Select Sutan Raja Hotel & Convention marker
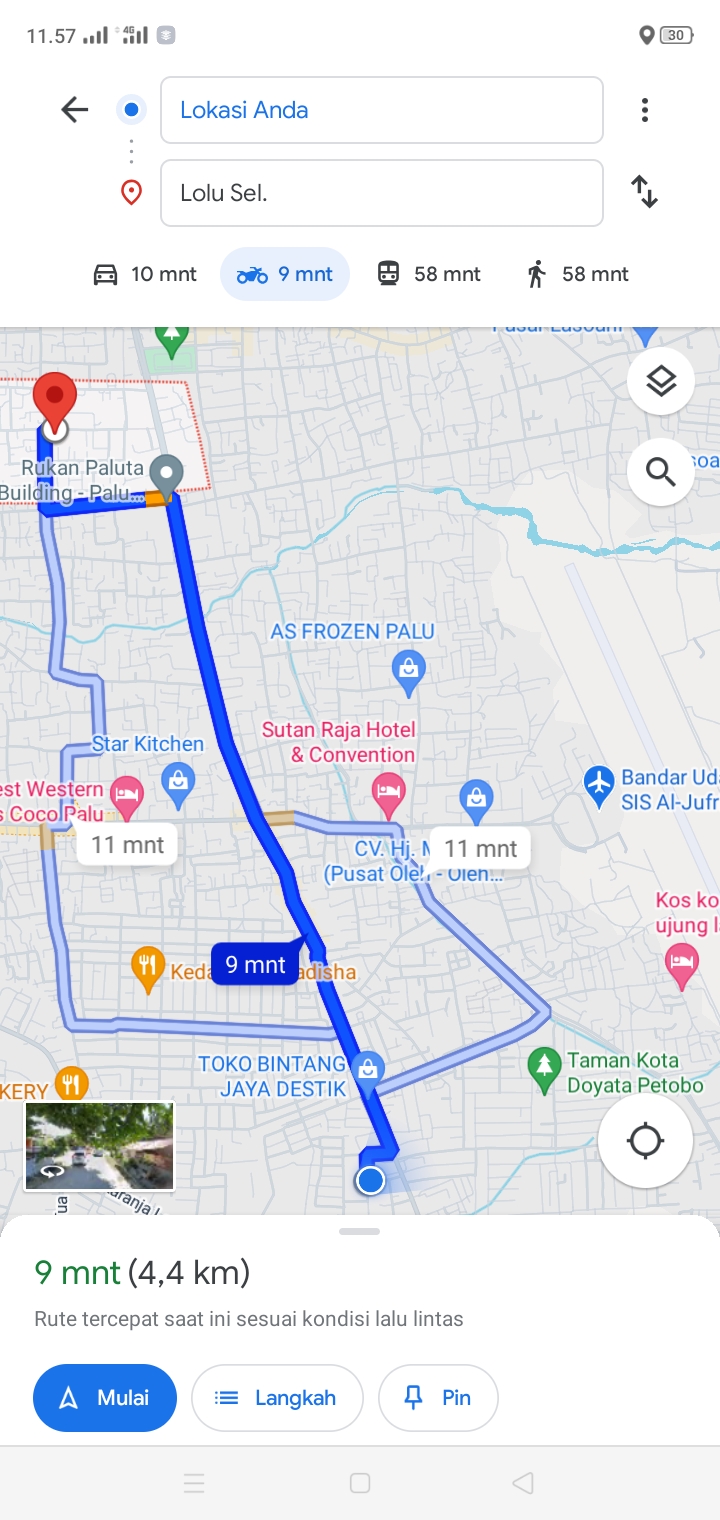Image resolution: width=720 pixels, height=1520 pixels. click(389, 795)
